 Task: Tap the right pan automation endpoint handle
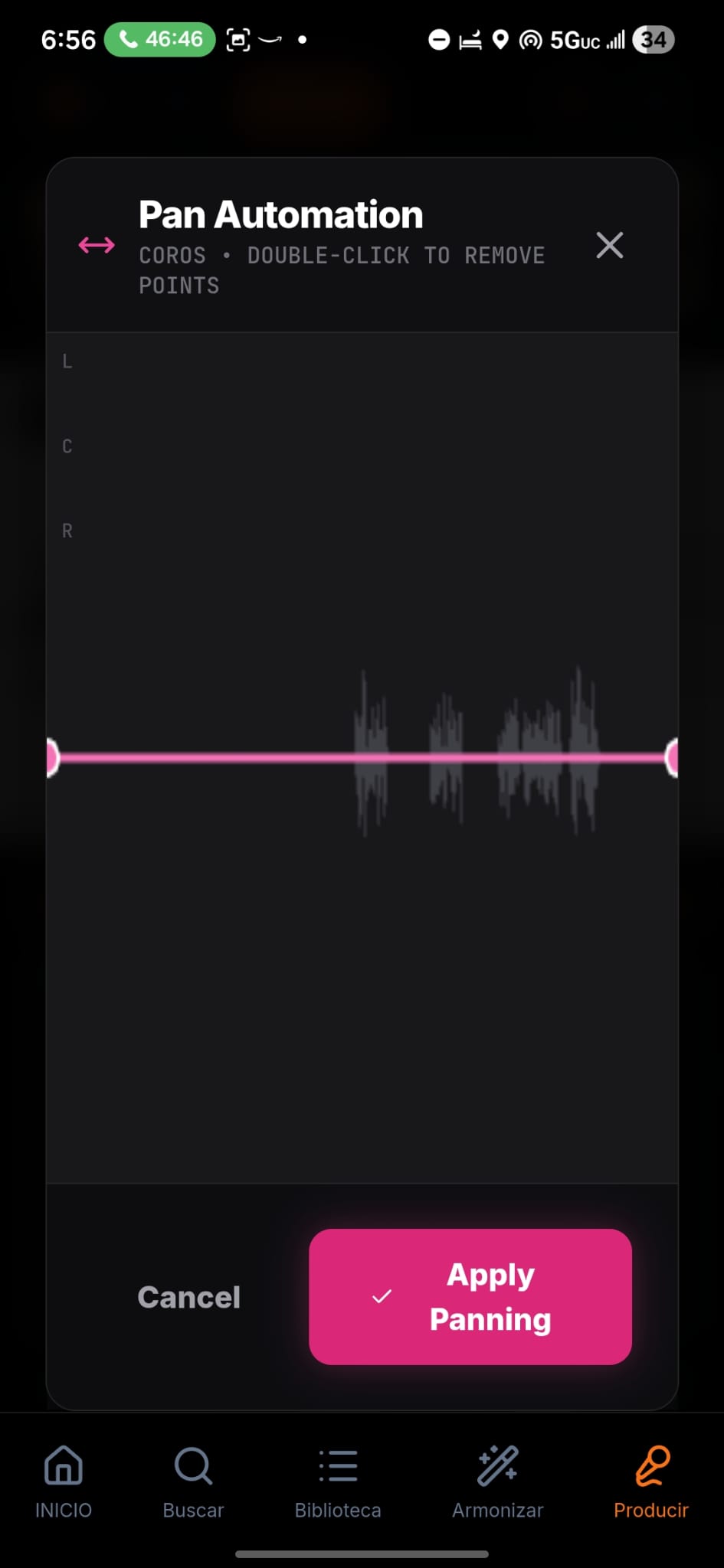point(671,756)
